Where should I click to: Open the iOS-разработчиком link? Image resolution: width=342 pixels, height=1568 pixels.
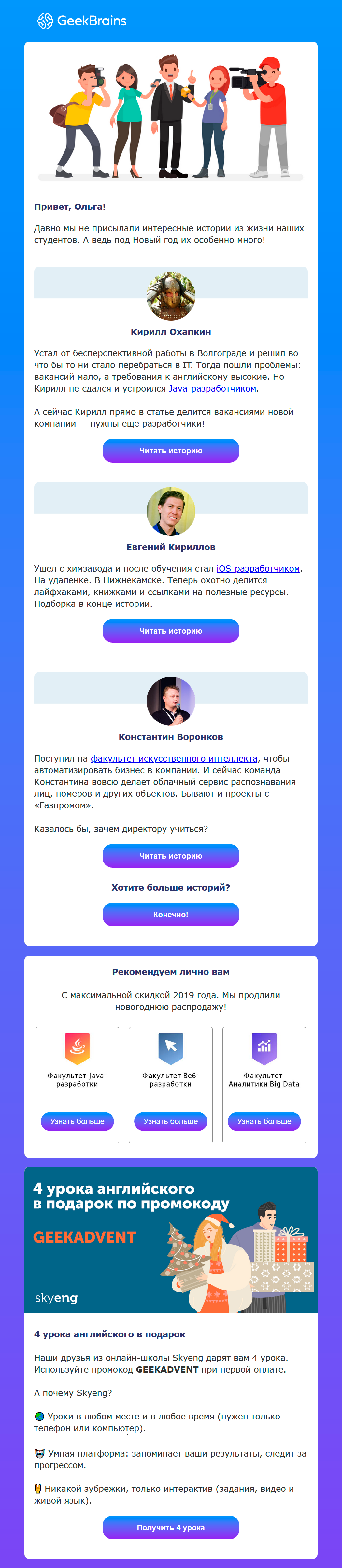tap(258, 568)
